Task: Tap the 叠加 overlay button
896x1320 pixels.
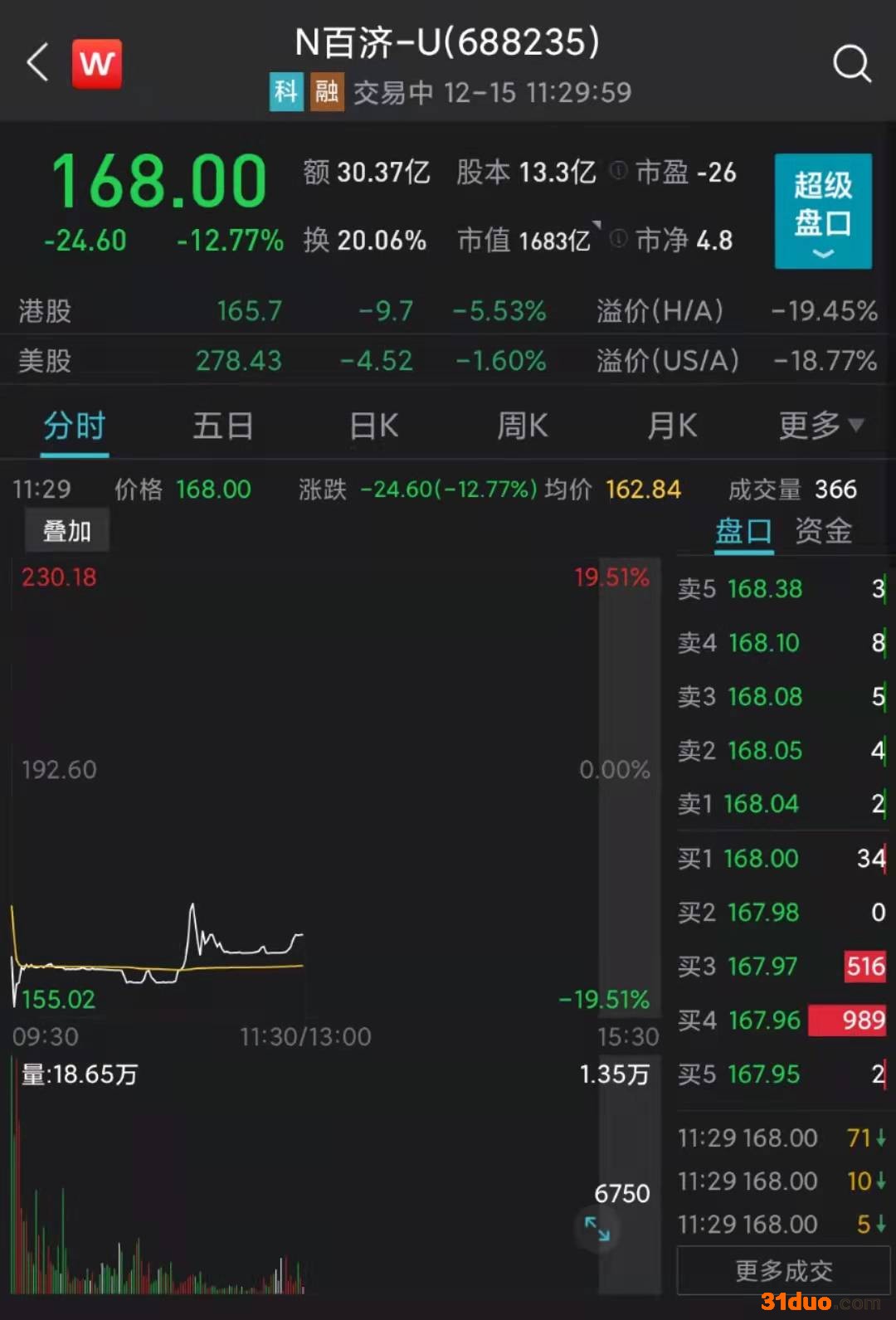Action: [x=67, y=531]
